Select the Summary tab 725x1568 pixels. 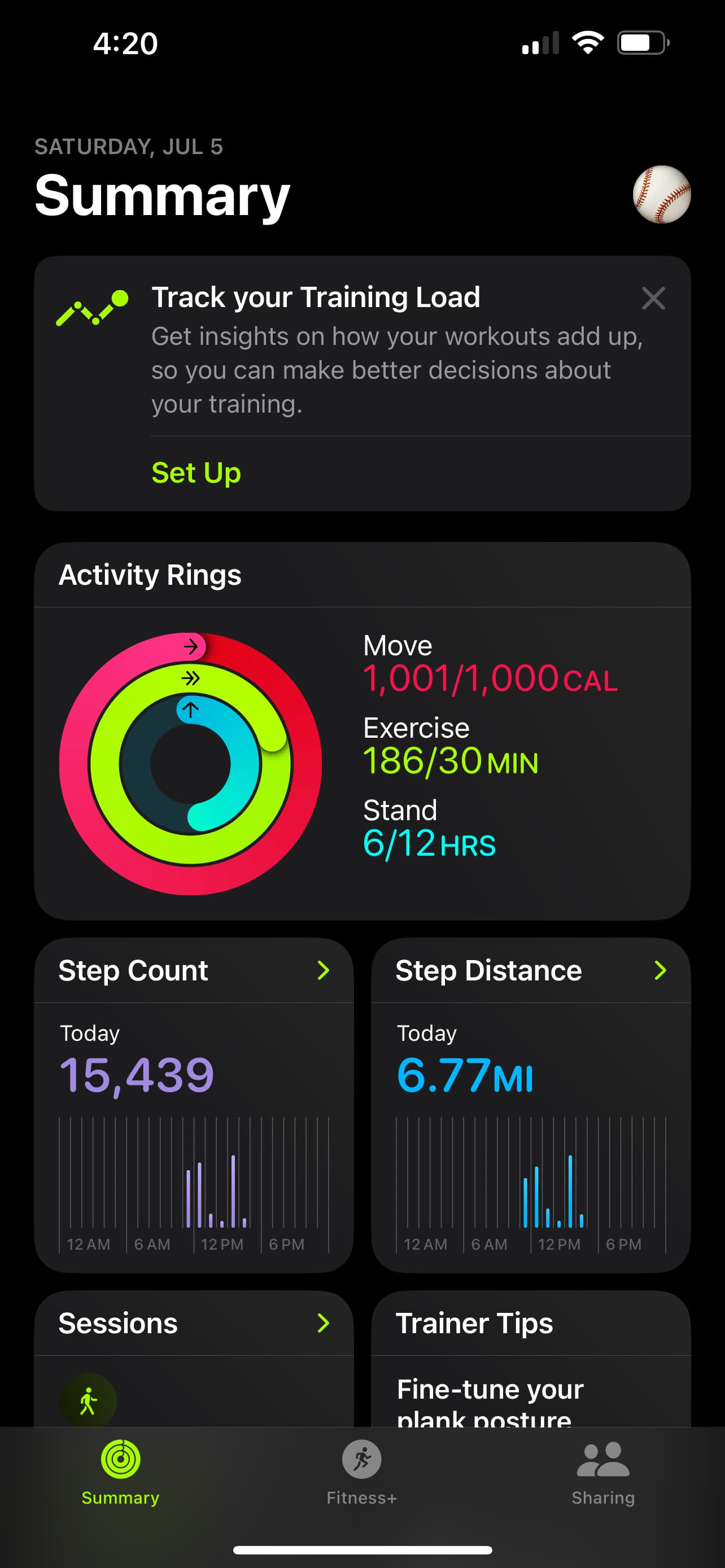[120, 1473]
